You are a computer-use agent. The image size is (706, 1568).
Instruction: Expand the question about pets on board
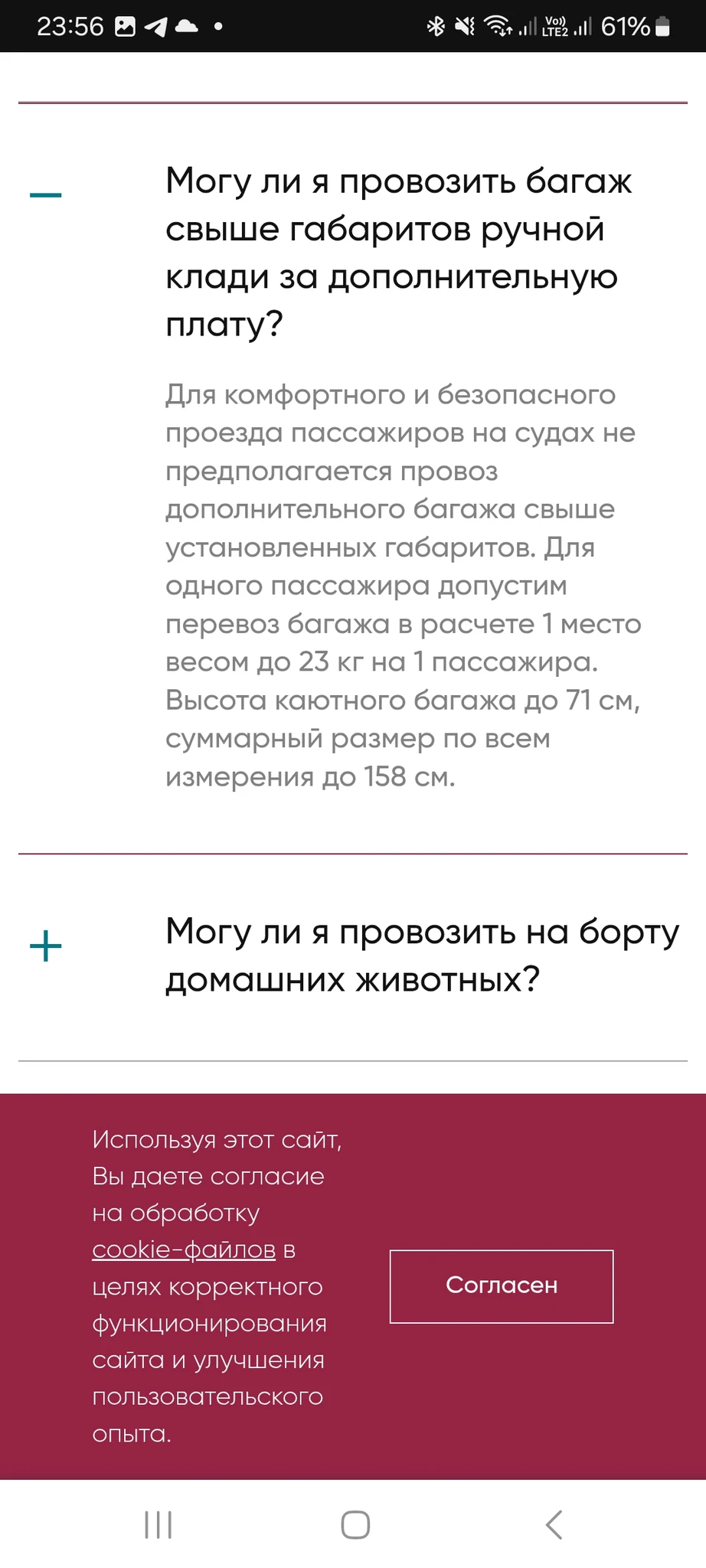click(45, 946)
